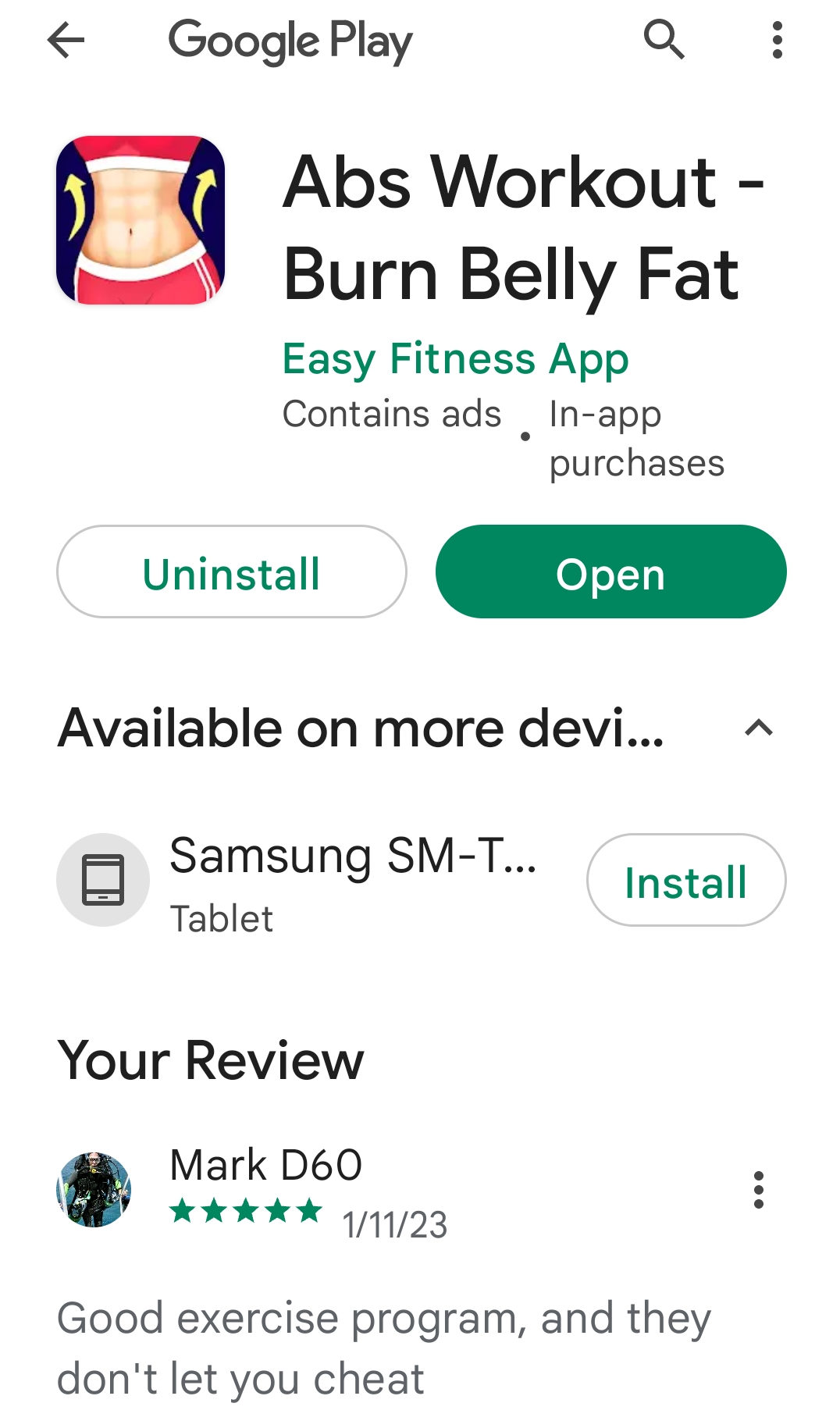Screen dimensions: 840x1428
Task: Open search in Google Play
Action: (x=664, y=40)
